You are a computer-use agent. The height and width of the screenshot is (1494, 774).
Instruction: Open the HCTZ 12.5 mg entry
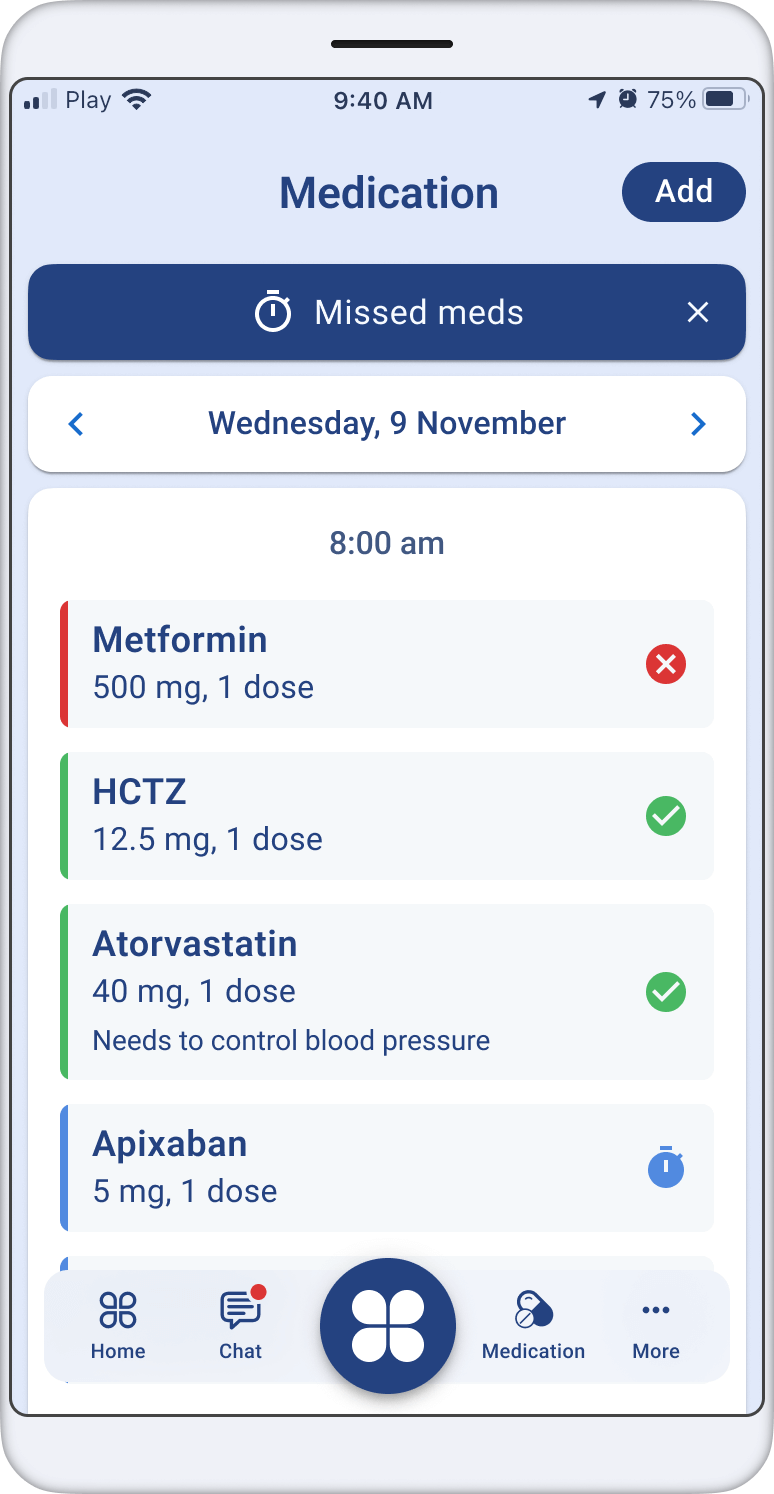(387, 816)
